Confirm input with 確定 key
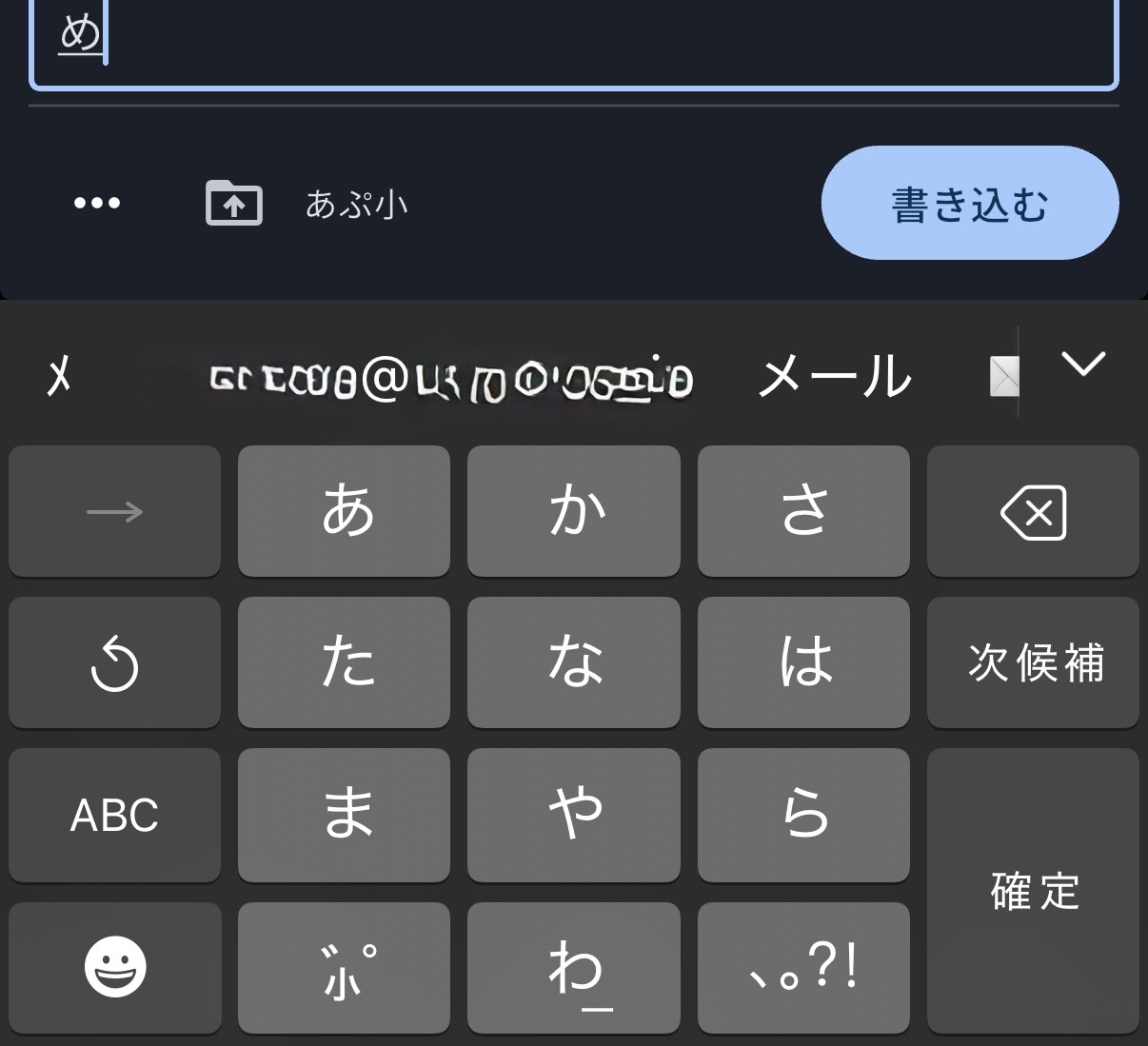The height and width of the screenshot is (1046, 1148). point(1033,891)
